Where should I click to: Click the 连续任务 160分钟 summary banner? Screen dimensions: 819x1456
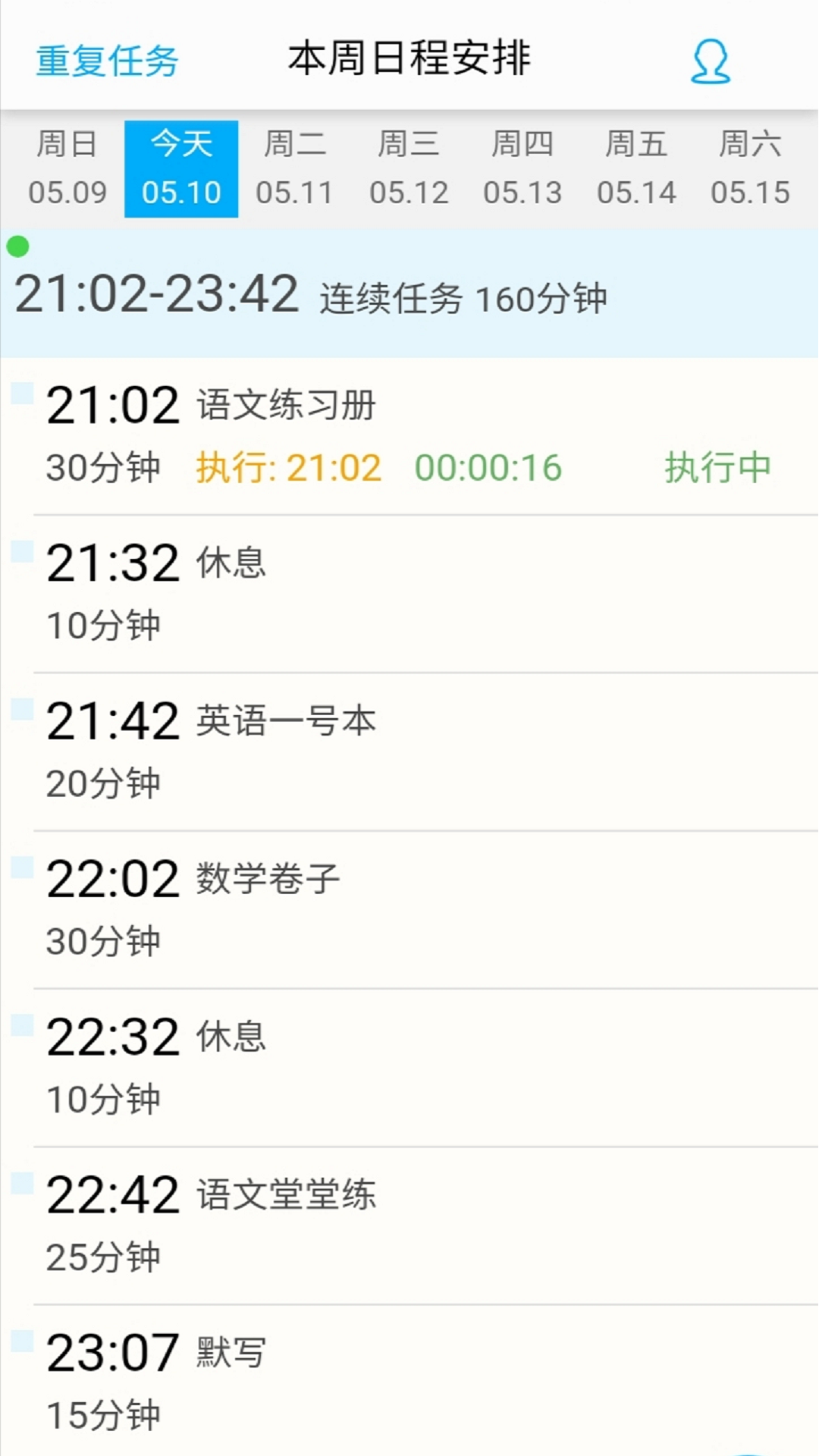(x=409, y=296)
